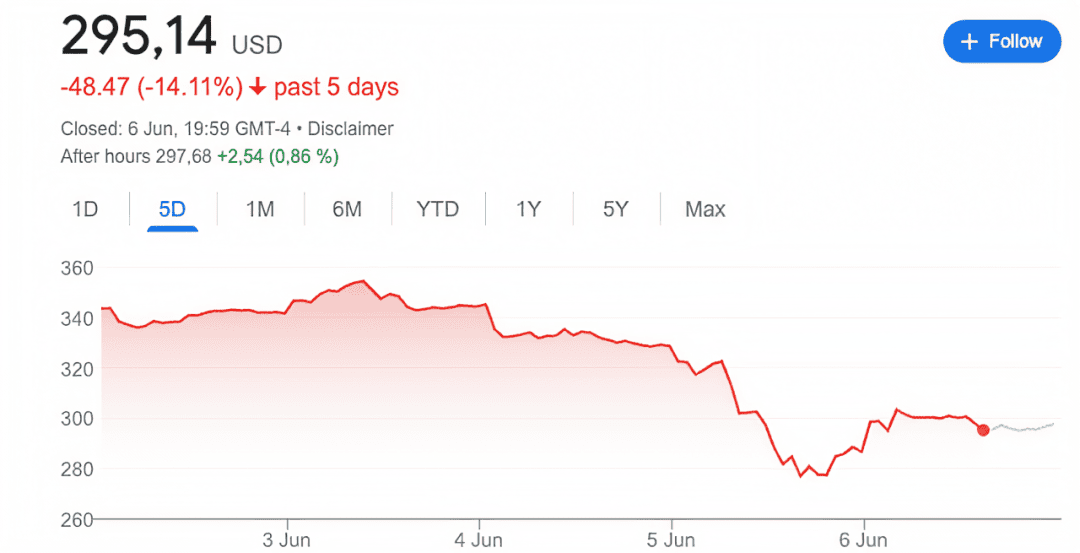
Task: Select the 5D time range
Action: [172, 209]
